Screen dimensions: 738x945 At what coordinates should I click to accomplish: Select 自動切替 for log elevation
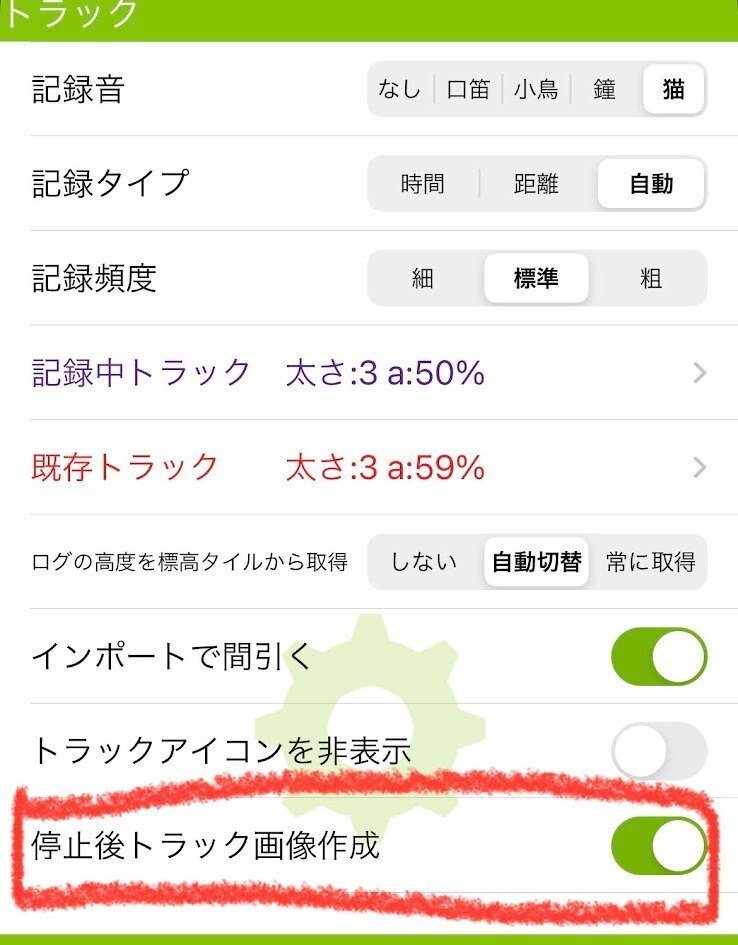point(536,562)
